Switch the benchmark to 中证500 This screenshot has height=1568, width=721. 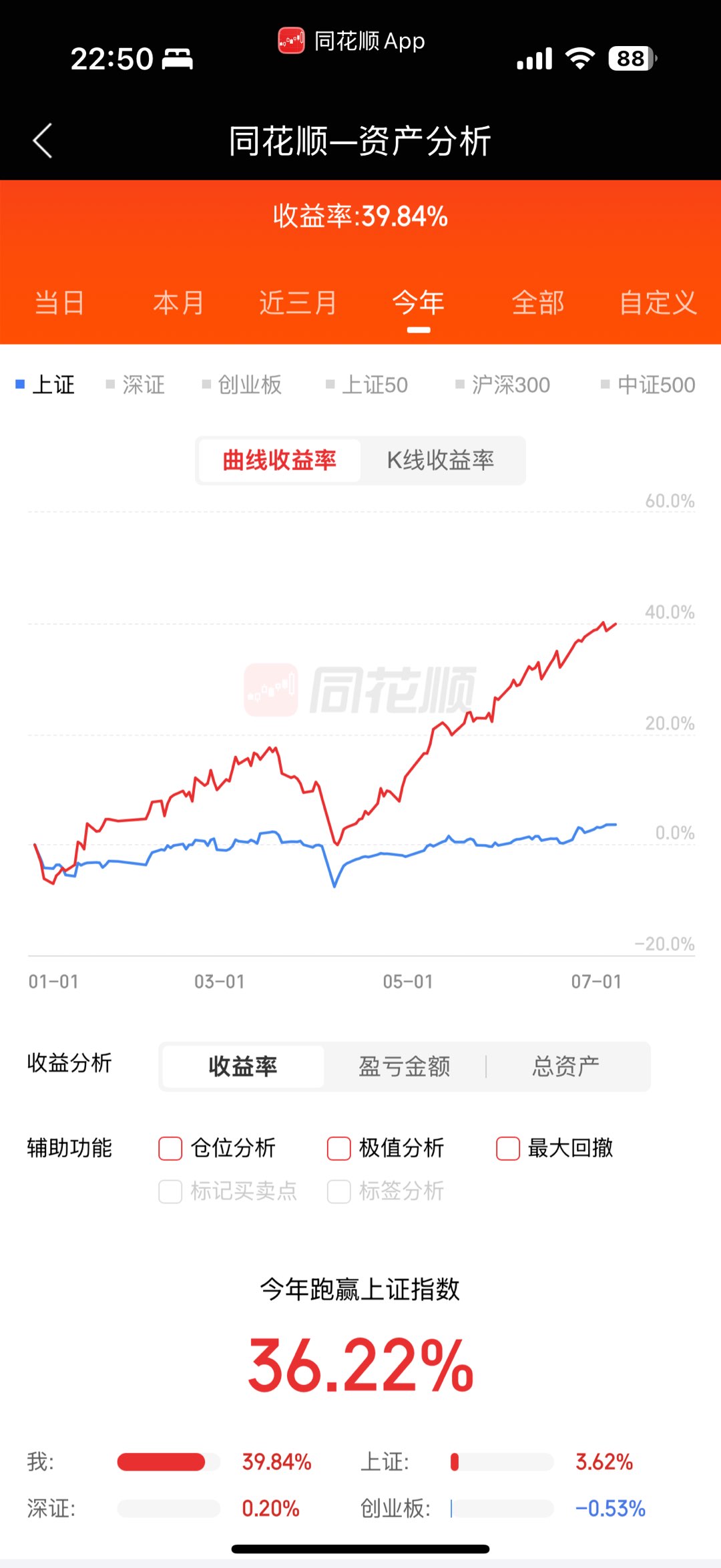648,385
